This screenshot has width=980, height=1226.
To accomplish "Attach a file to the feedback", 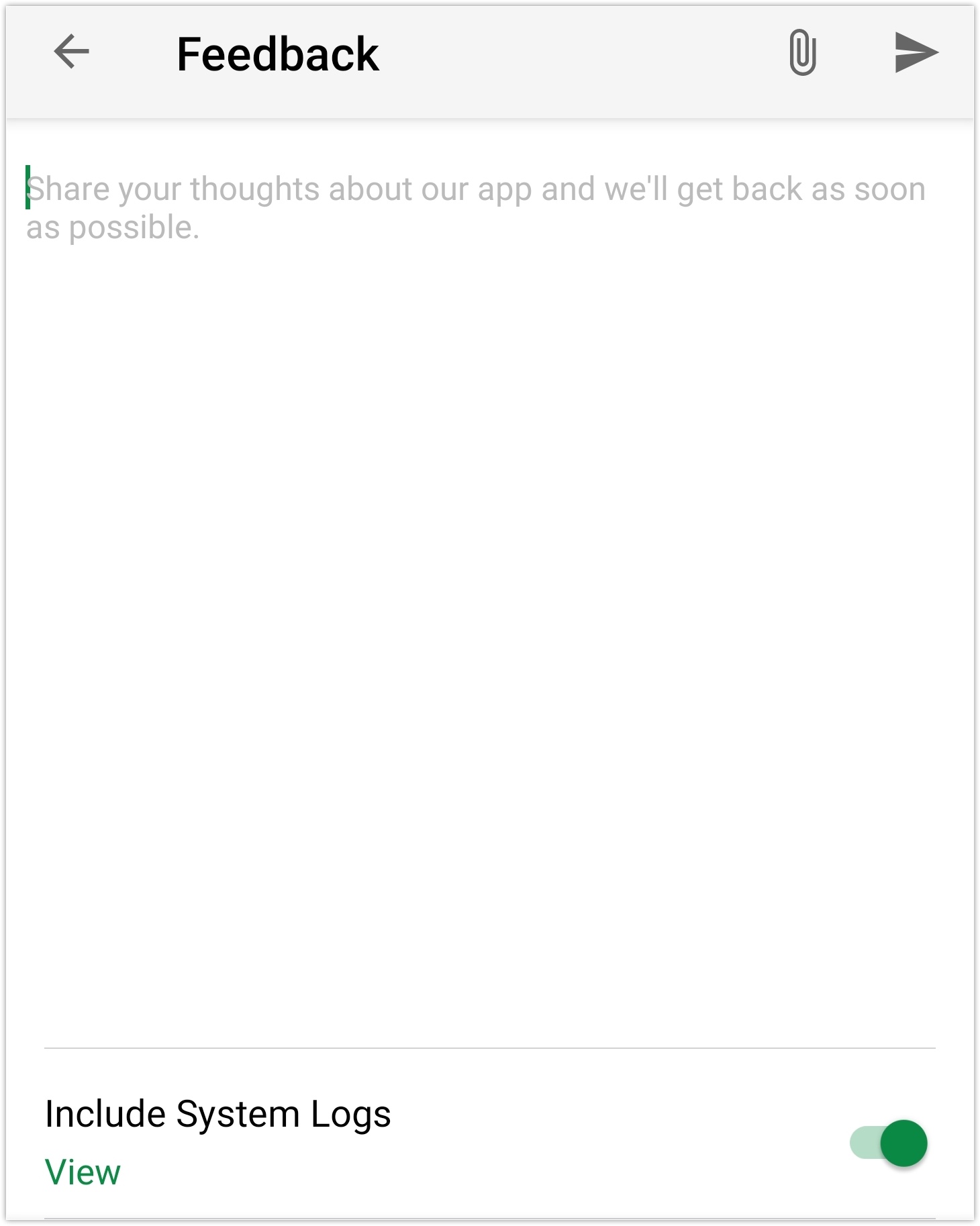I will 802,52.
